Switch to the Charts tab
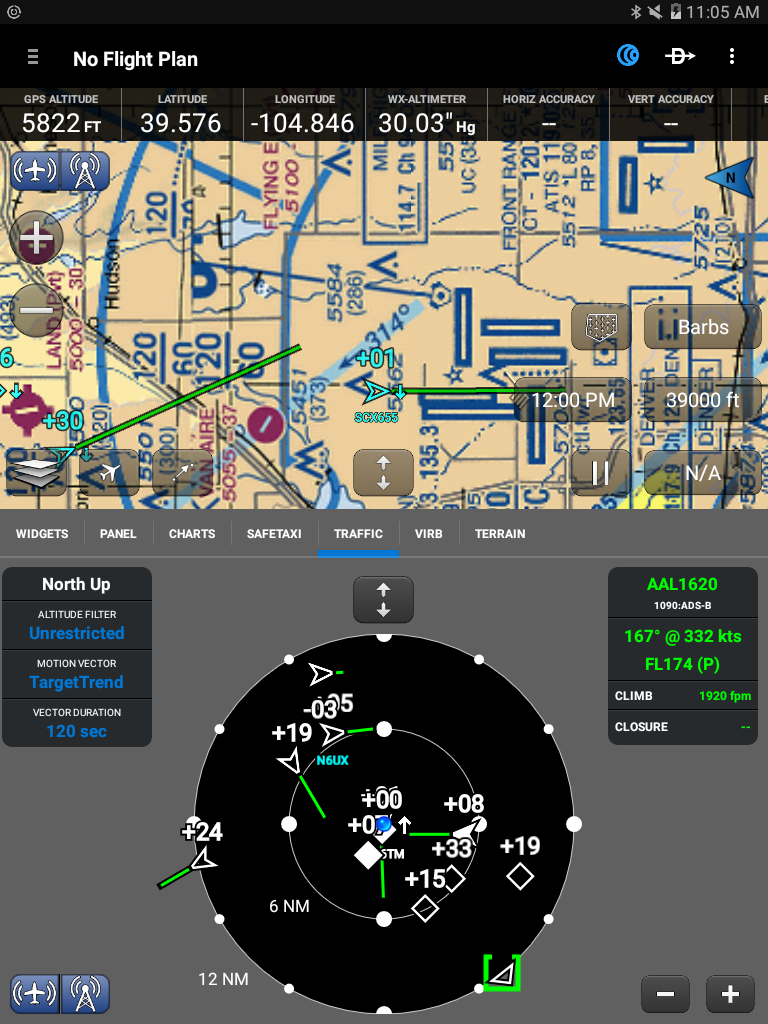768x1024 pixels. pos(192,534)
